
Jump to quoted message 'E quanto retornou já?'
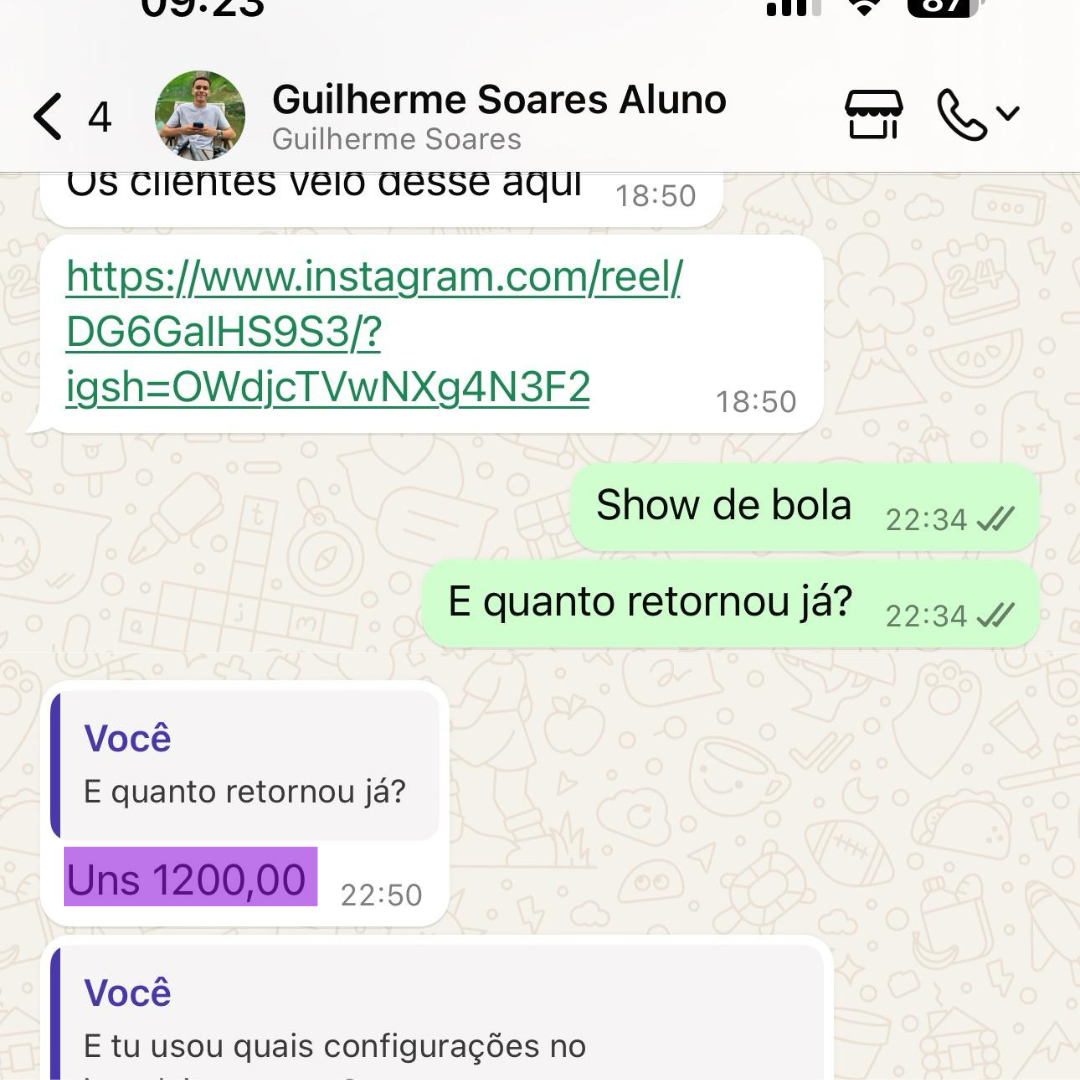pos(246,765)
